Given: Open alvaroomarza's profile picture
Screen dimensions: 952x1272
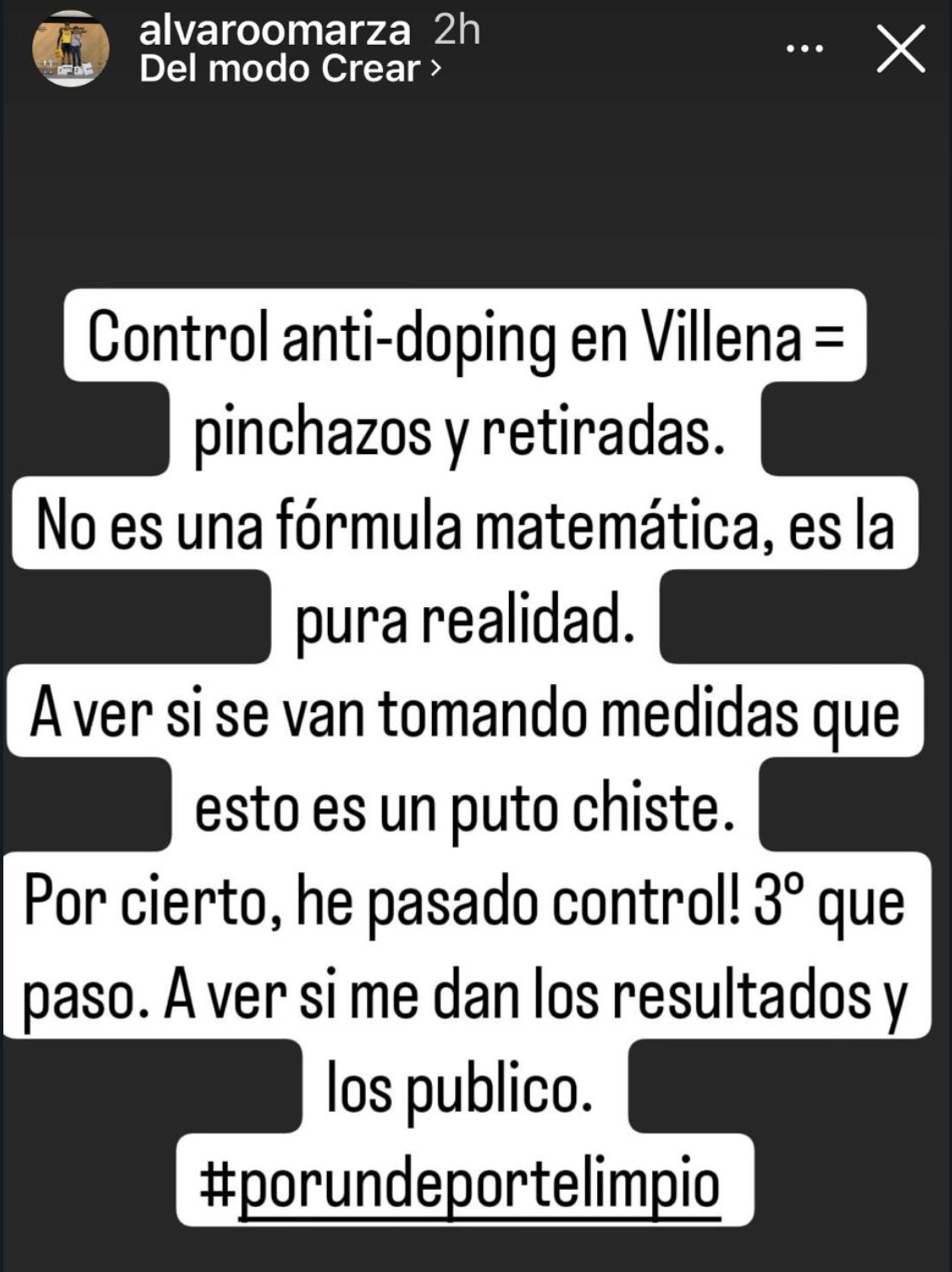Looking at the screenshot, I should 70,49.
